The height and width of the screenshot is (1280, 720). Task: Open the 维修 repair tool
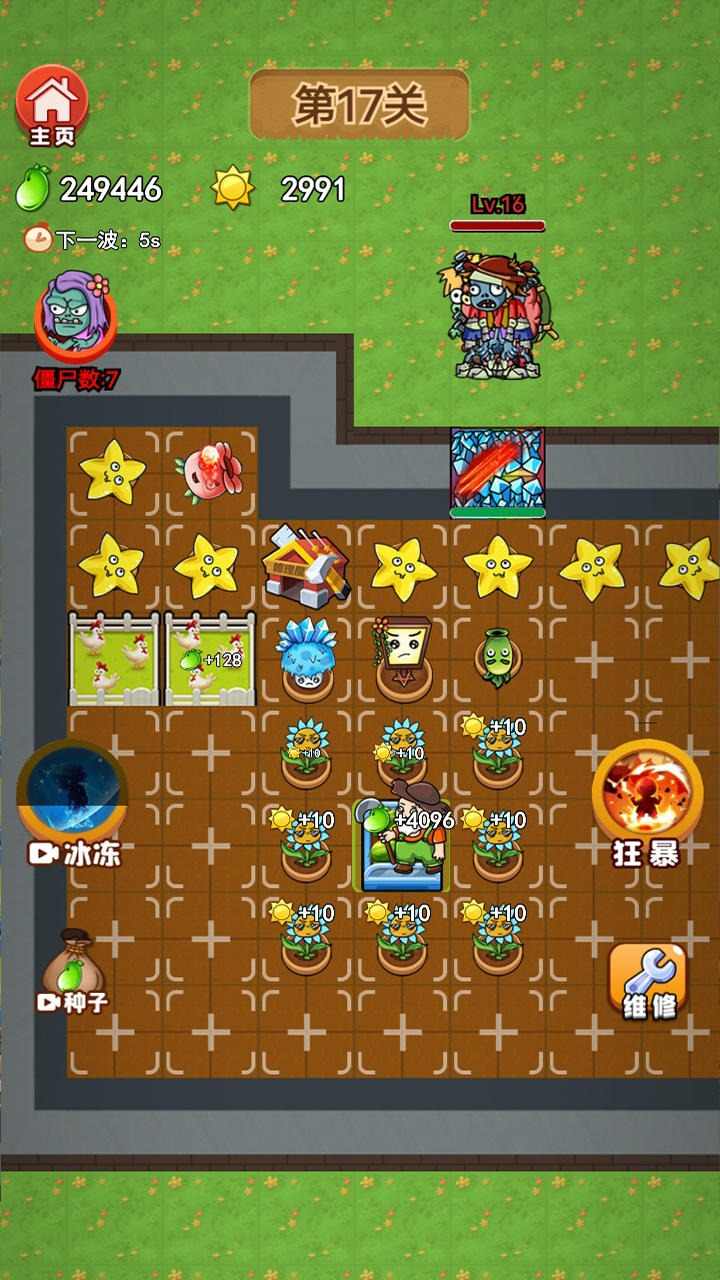click(x=648, y=978)
